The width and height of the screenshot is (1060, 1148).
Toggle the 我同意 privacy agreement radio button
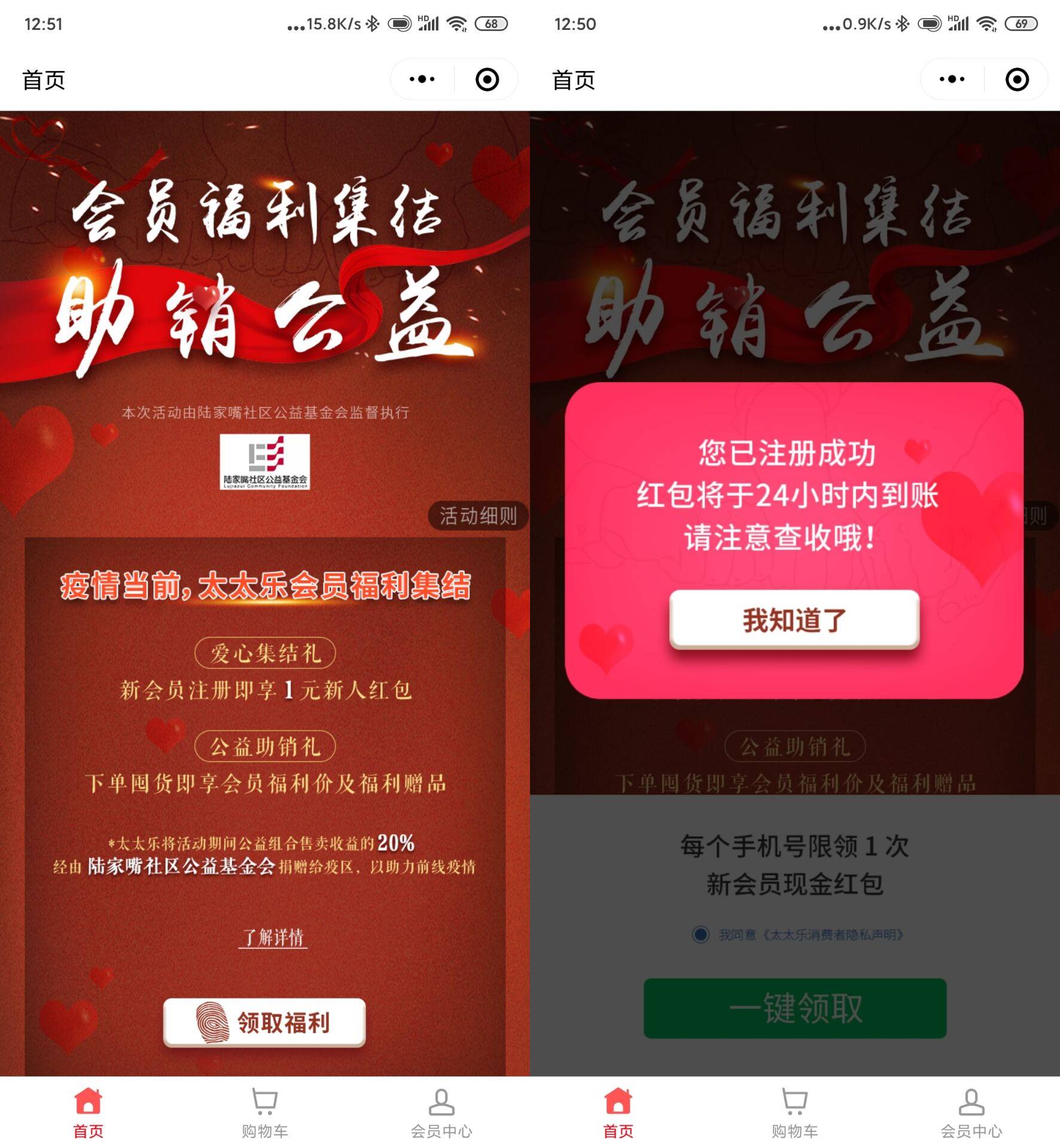click(700, 935)
